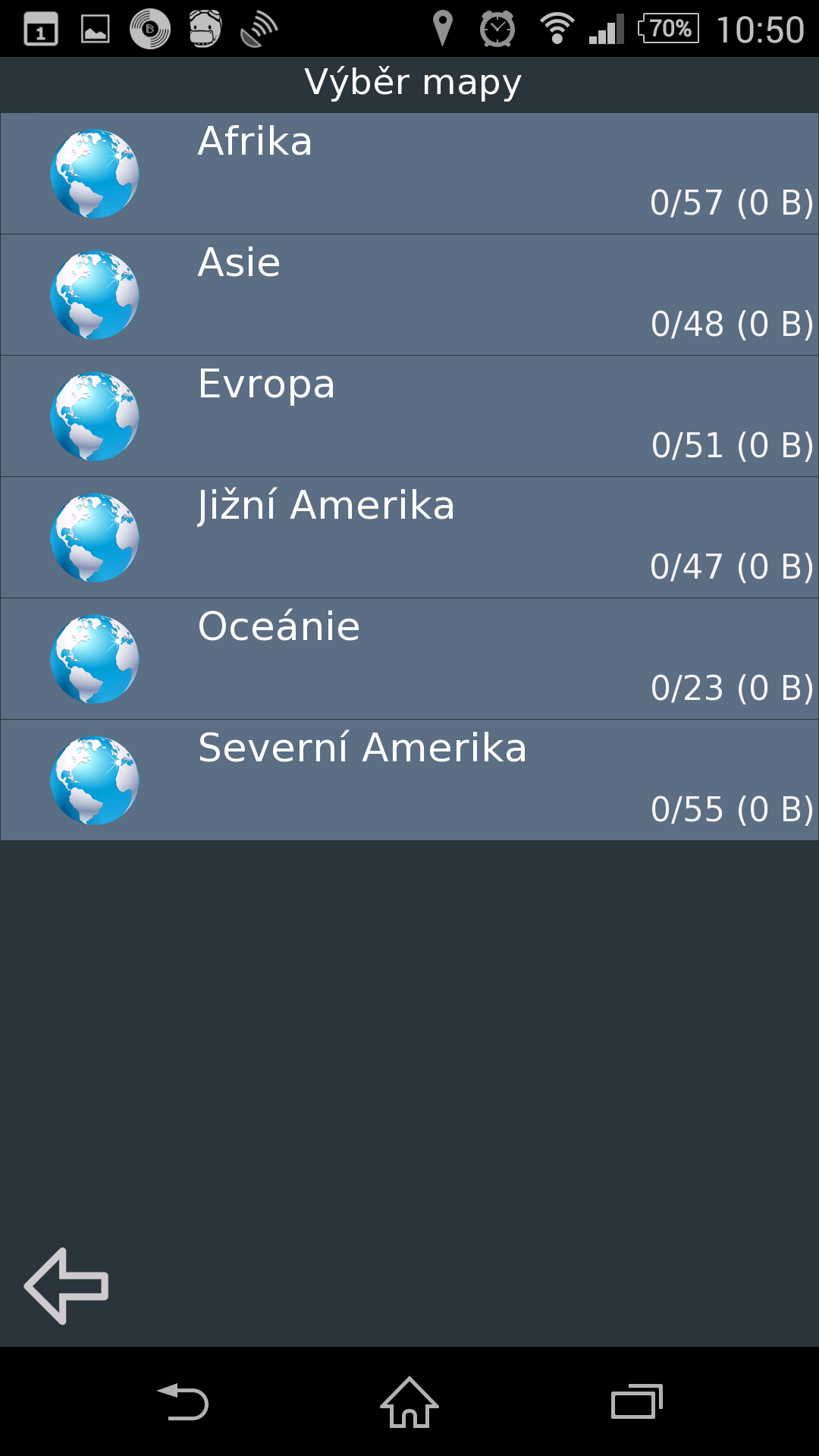Open the recent apps overview
Viewport: 819px width, 1456px height.
(637, 1402)
